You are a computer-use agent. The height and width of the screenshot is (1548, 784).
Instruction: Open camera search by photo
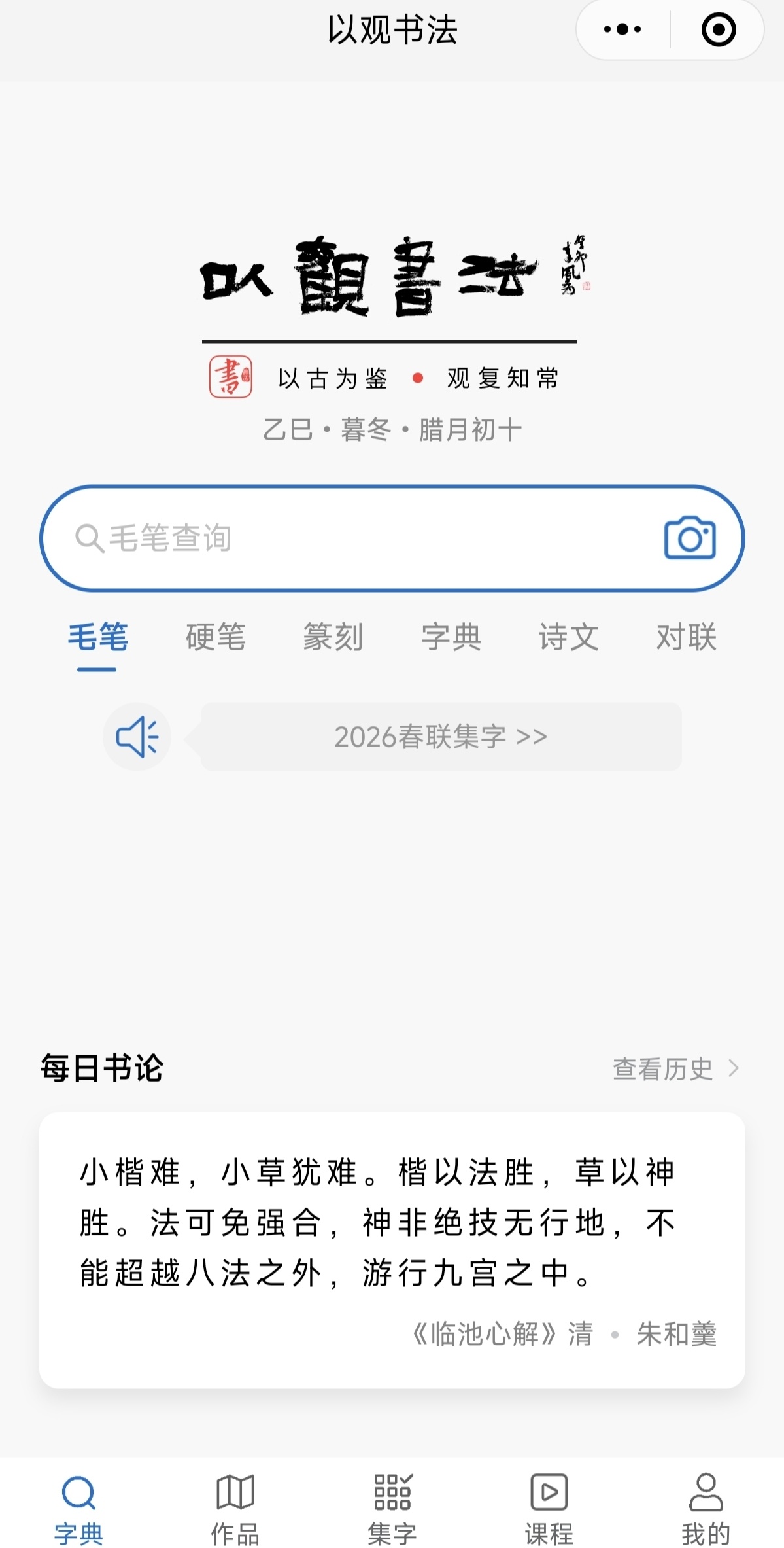690,538
